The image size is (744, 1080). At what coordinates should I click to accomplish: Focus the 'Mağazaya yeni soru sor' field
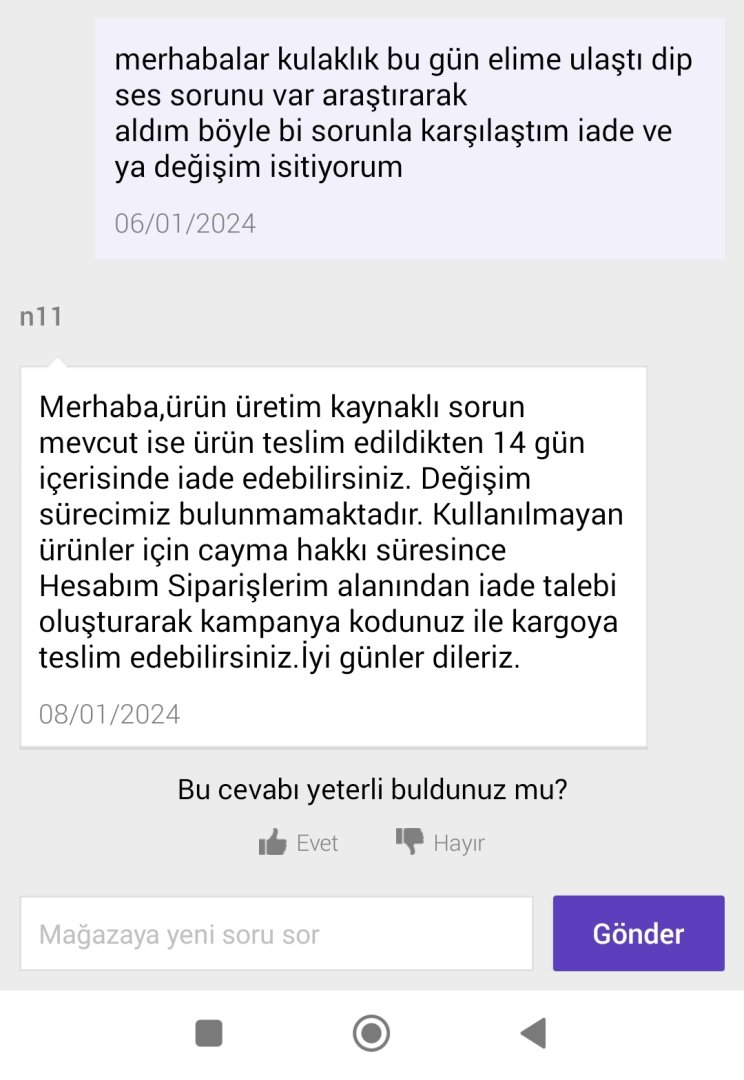276,934
